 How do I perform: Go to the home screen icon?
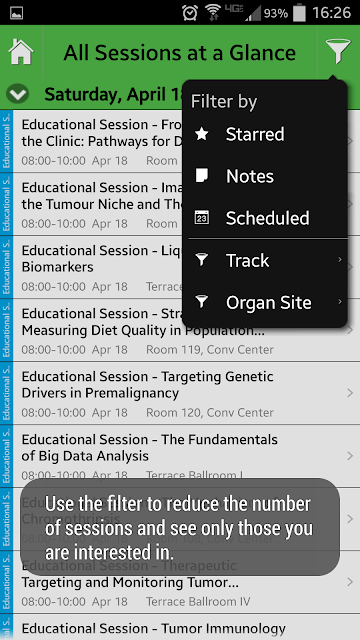(21, 52)
